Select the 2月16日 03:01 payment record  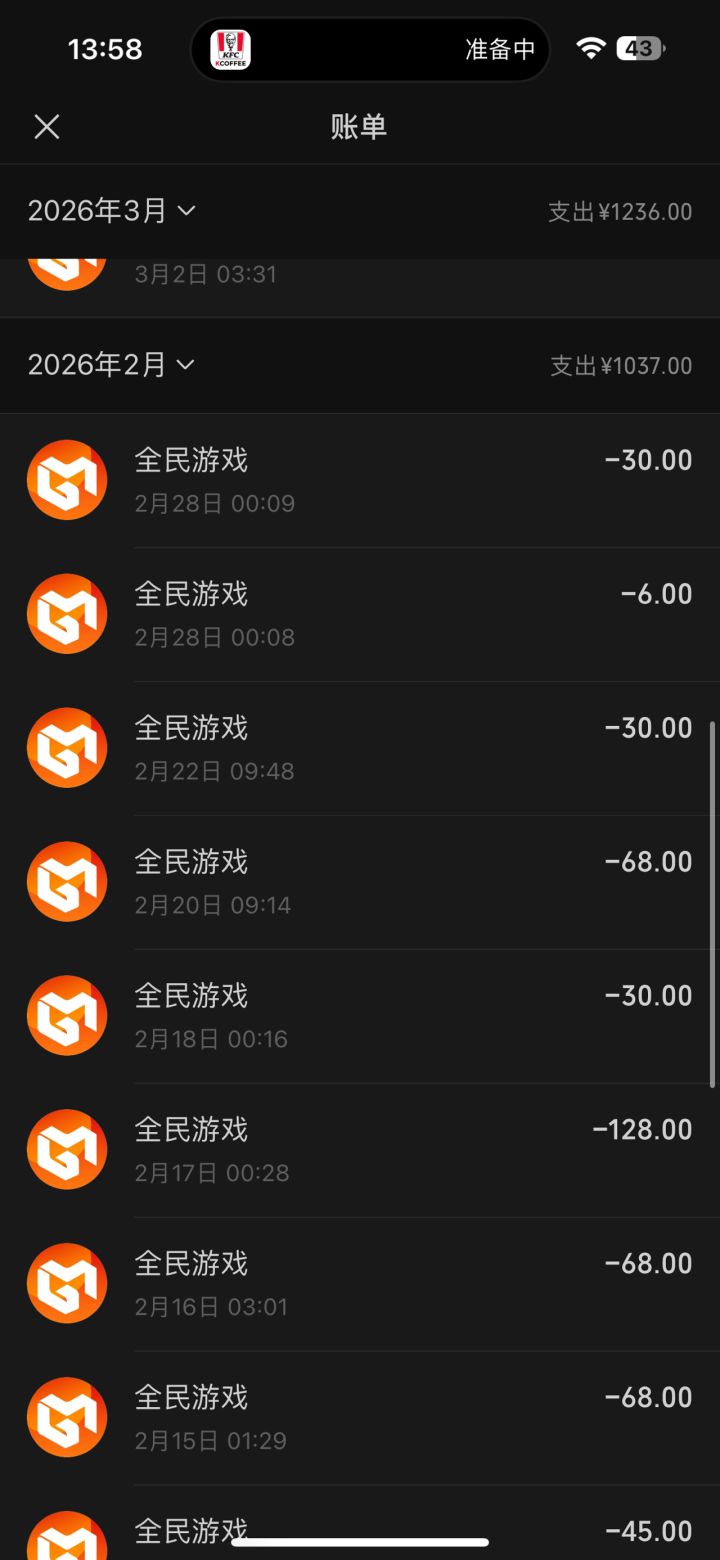tap(360, 1284)
